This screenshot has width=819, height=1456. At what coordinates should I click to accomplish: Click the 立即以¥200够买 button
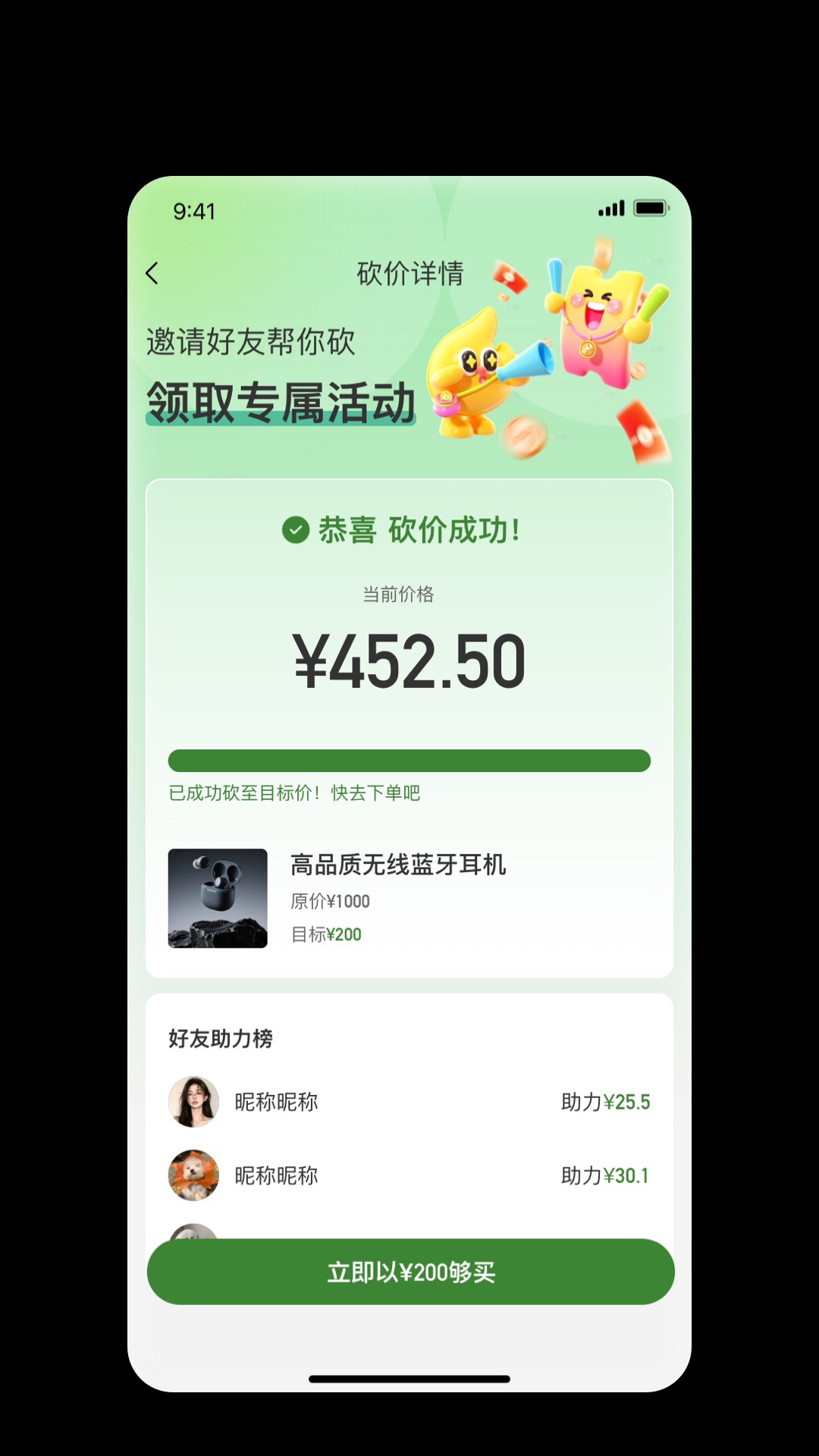click(409, 1272)
